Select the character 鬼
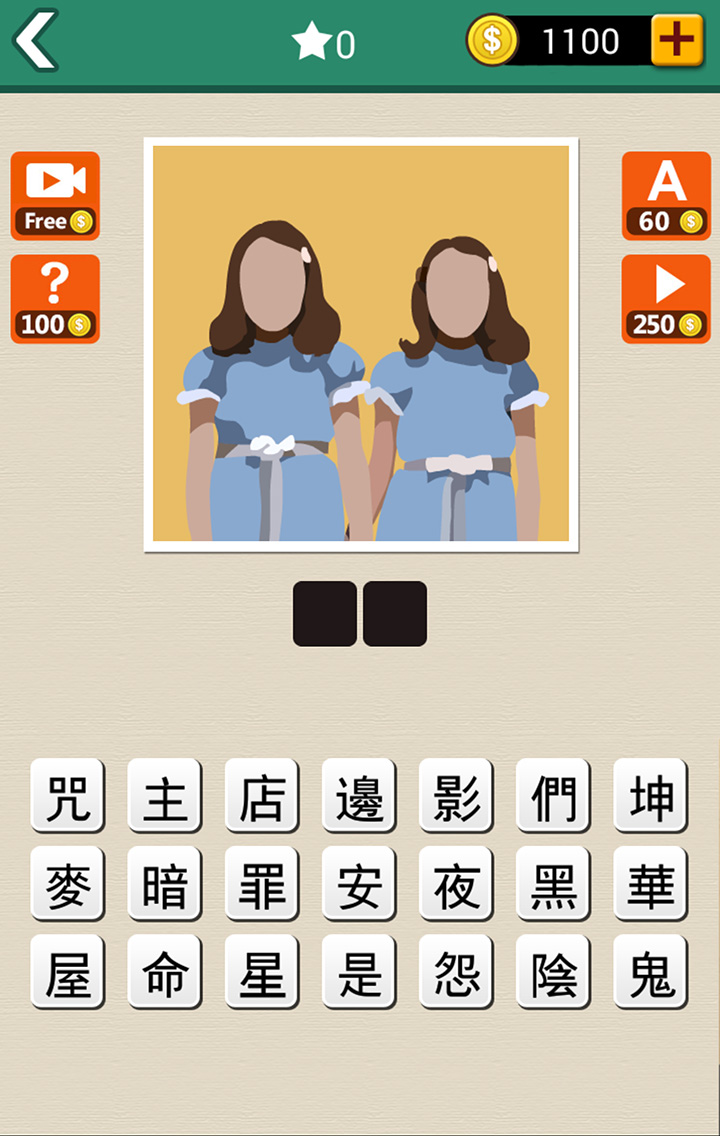 (x=650, y=971)
